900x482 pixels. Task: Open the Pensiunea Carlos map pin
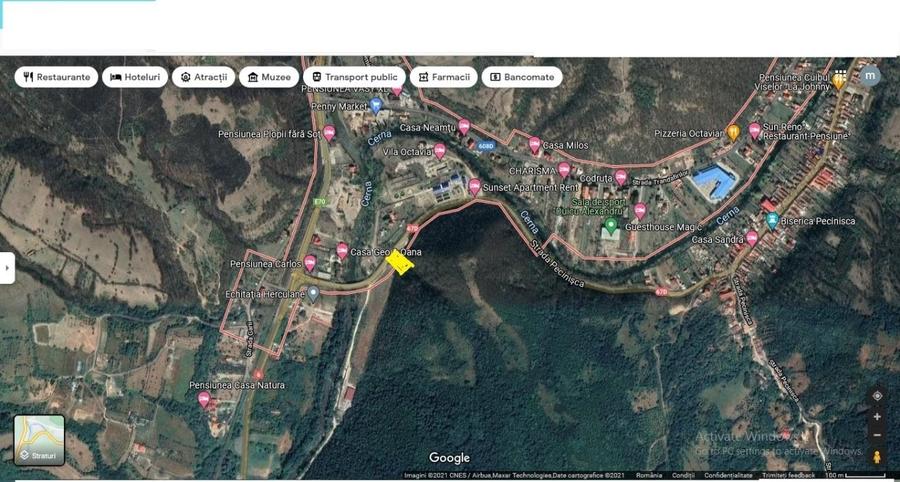click(x=310, y=263)
